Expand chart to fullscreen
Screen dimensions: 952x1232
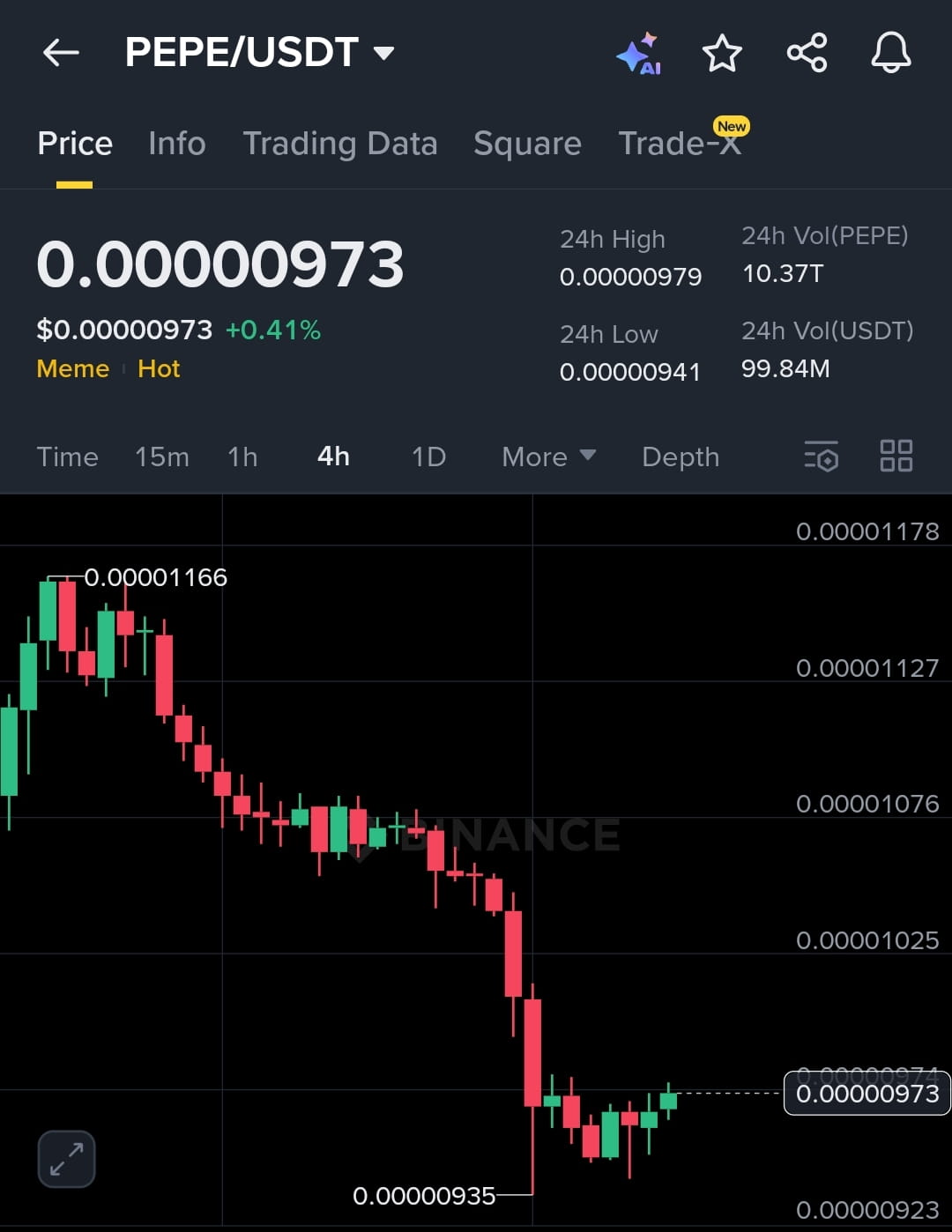coord(66,1159)
